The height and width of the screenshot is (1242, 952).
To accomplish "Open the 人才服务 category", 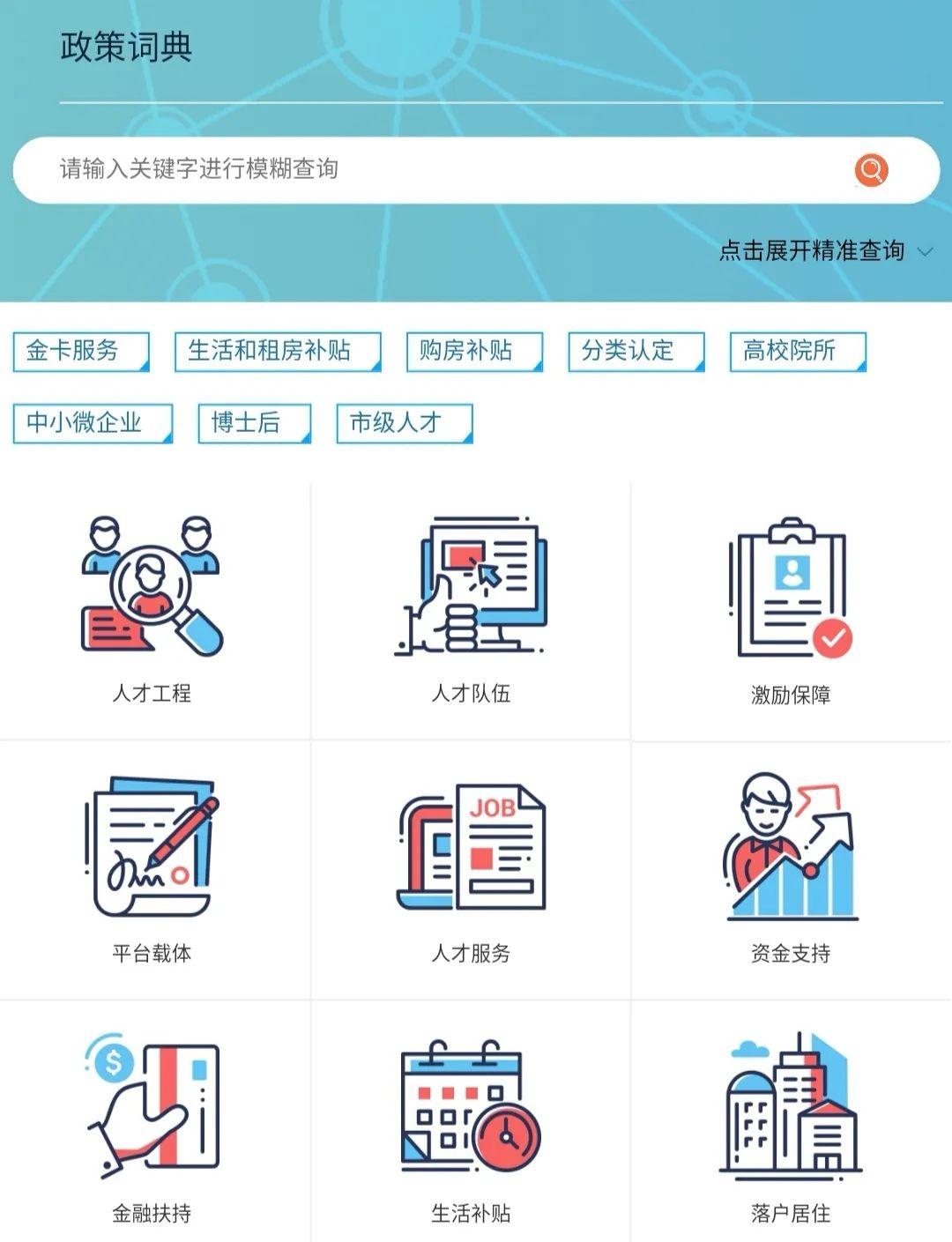I will coord(471,869).
